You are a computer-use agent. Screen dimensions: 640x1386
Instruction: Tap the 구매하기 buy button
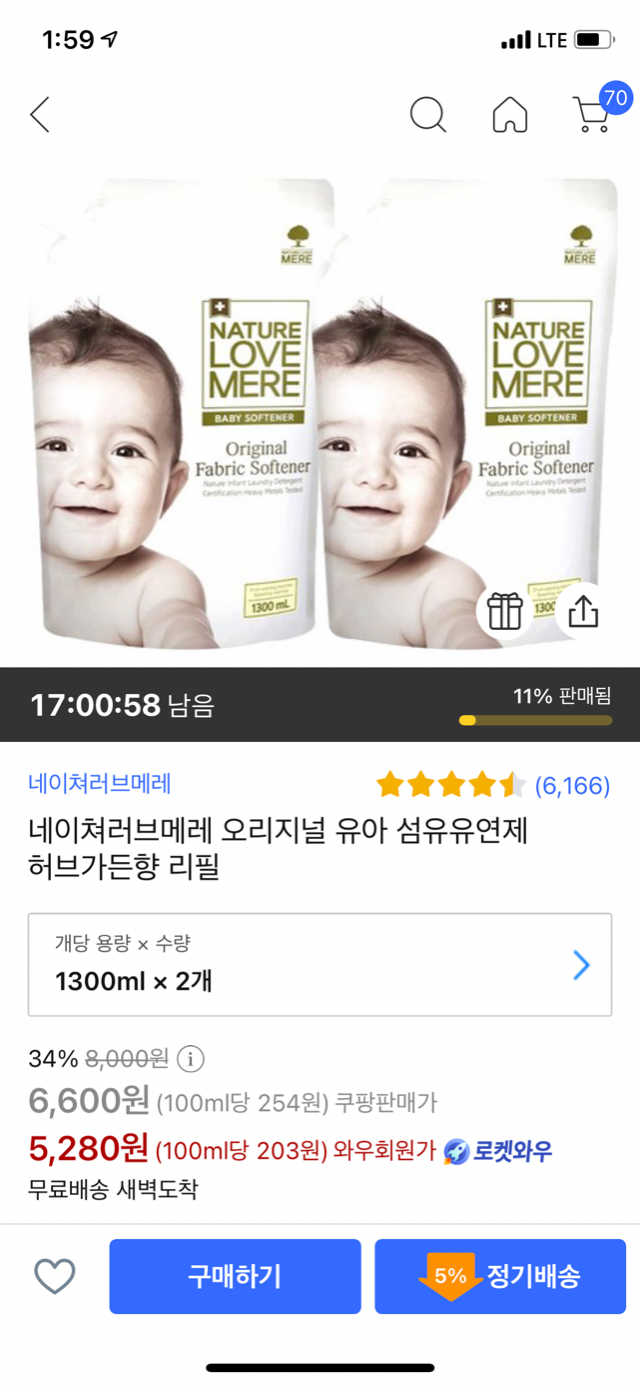[x=235, y=1276]
